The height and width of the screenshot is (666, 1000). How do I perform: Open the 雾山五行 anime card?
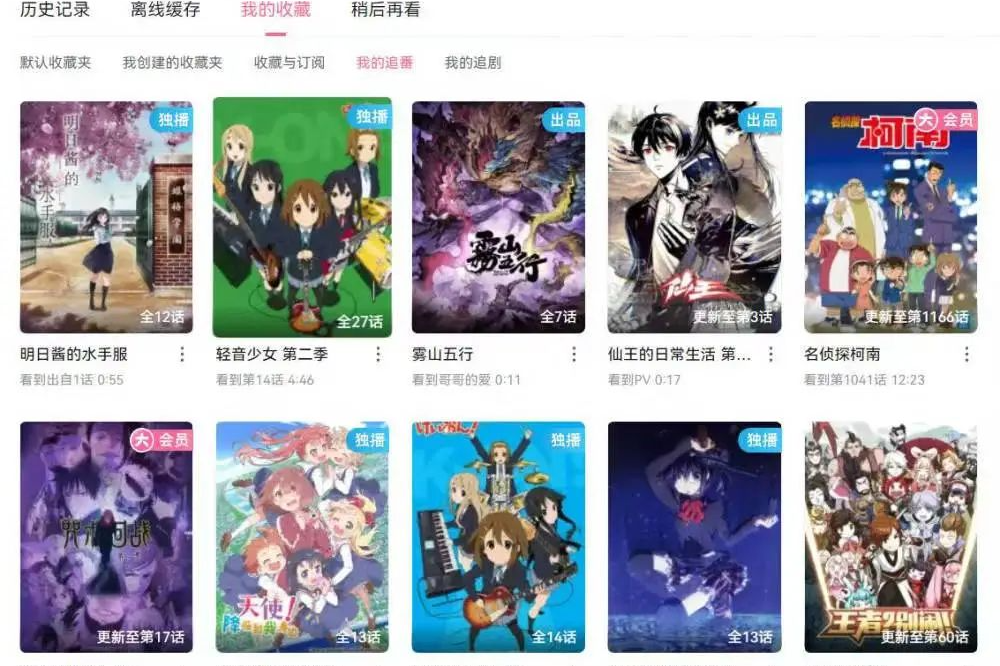pyautogui.click(x=498, y=217)
